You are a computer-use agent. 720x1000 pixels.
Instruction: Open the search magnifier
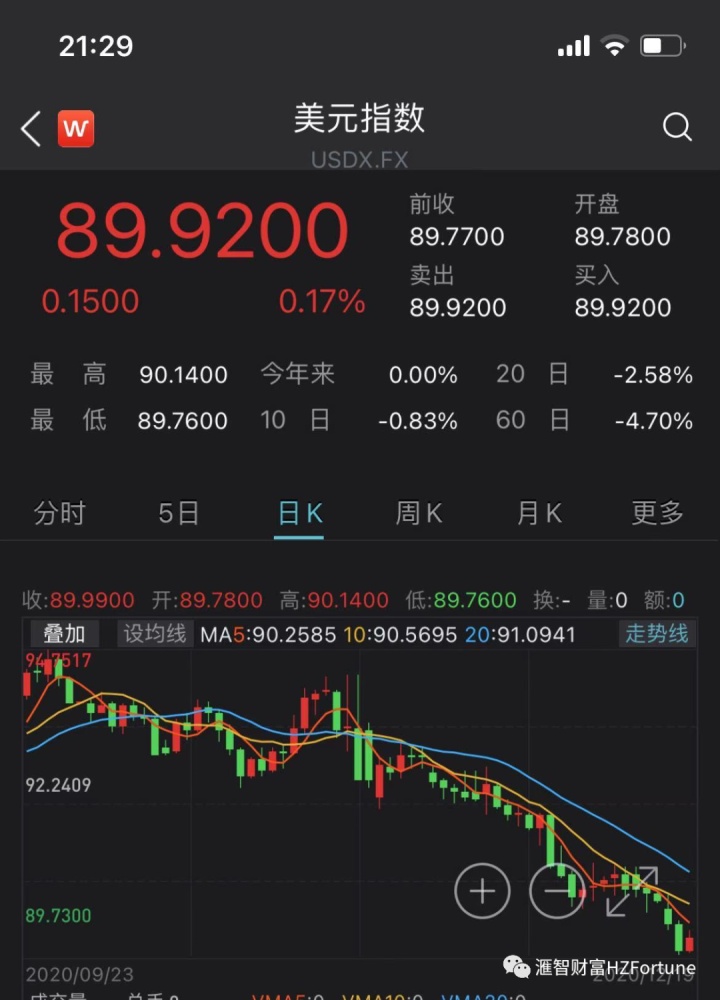pyautogui.click(x=678, y=128)
